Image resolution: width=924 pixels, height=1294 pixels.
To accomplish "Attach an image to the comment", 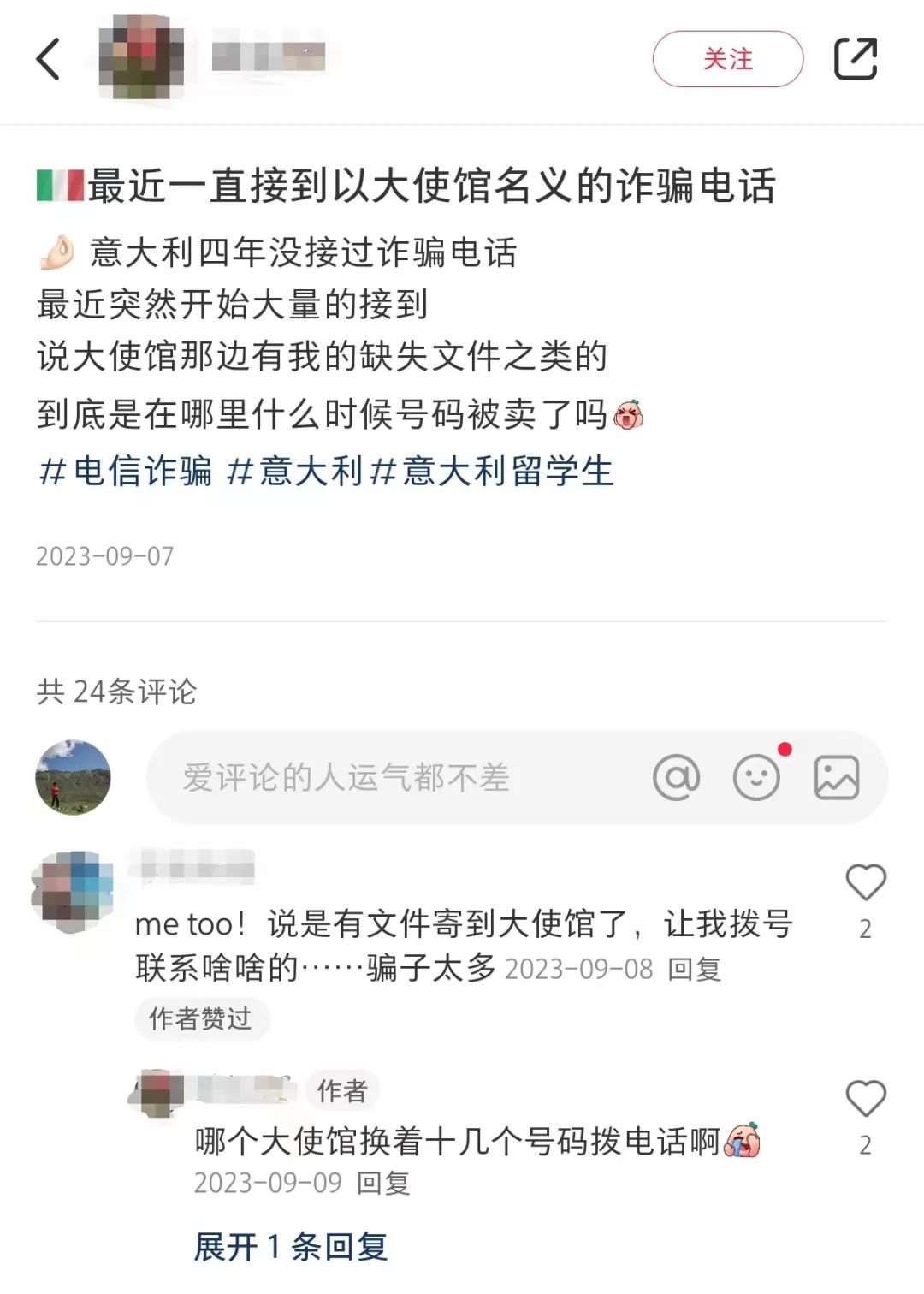I will click(836, 778).
